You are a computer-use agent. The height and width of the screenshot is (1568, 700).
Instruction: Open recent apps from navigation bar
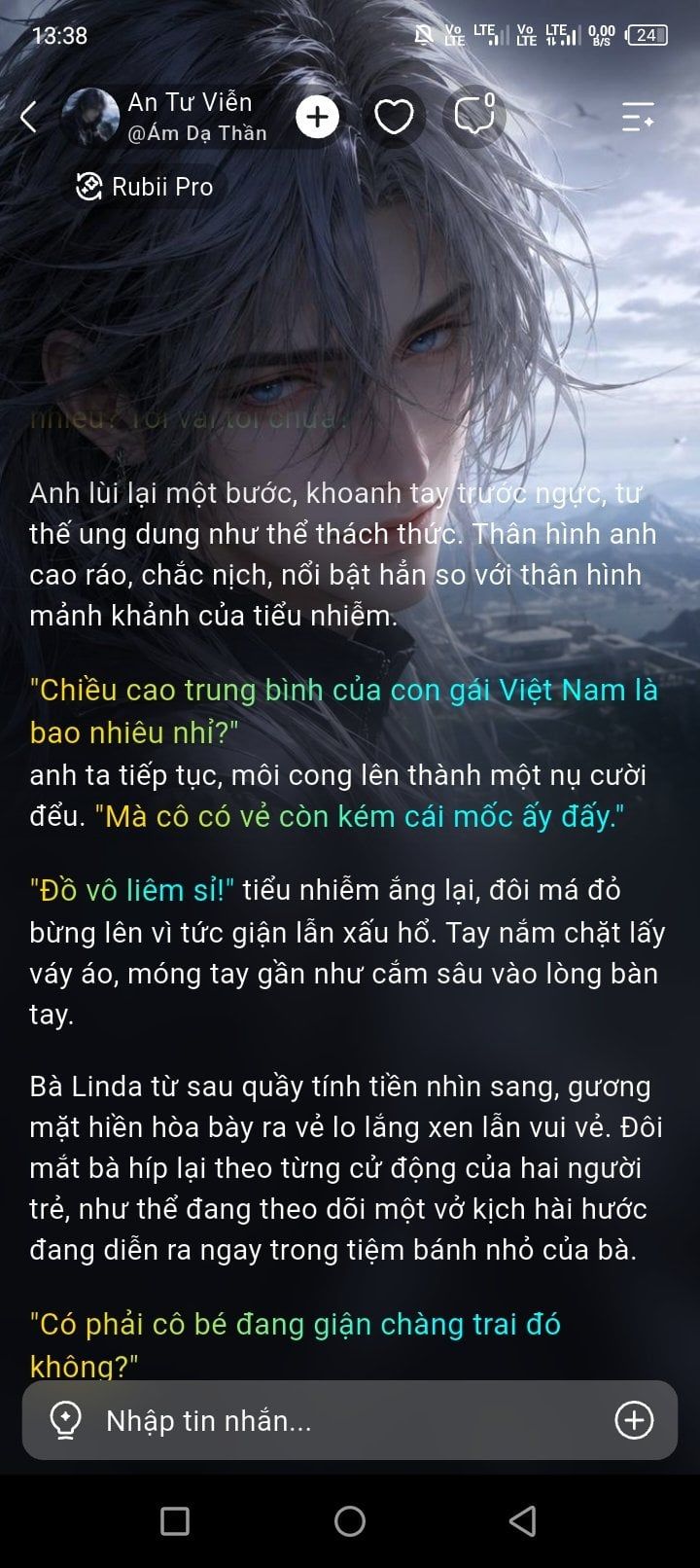175,1521
